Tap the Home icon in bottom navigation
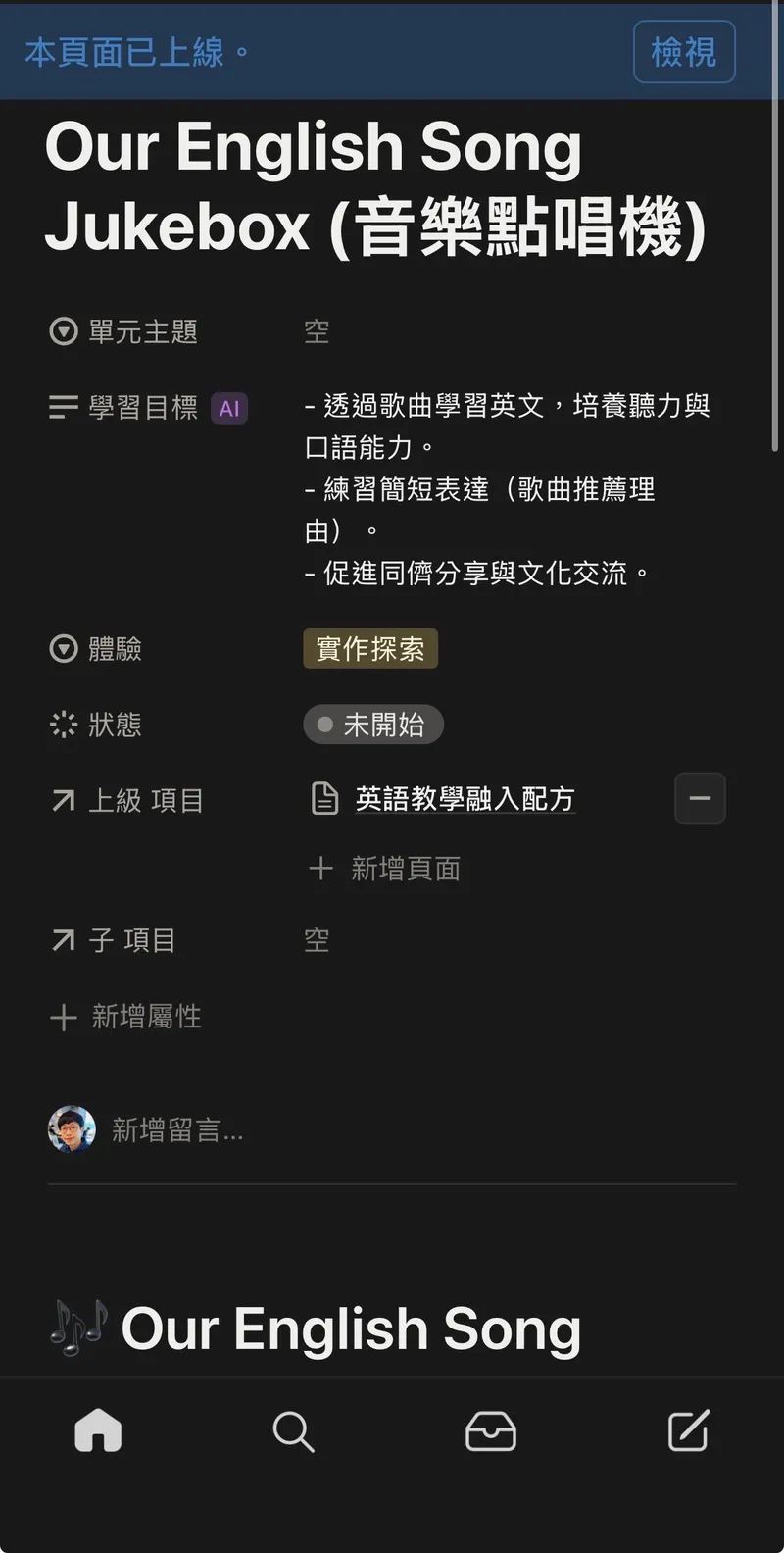 (98, 1431)
